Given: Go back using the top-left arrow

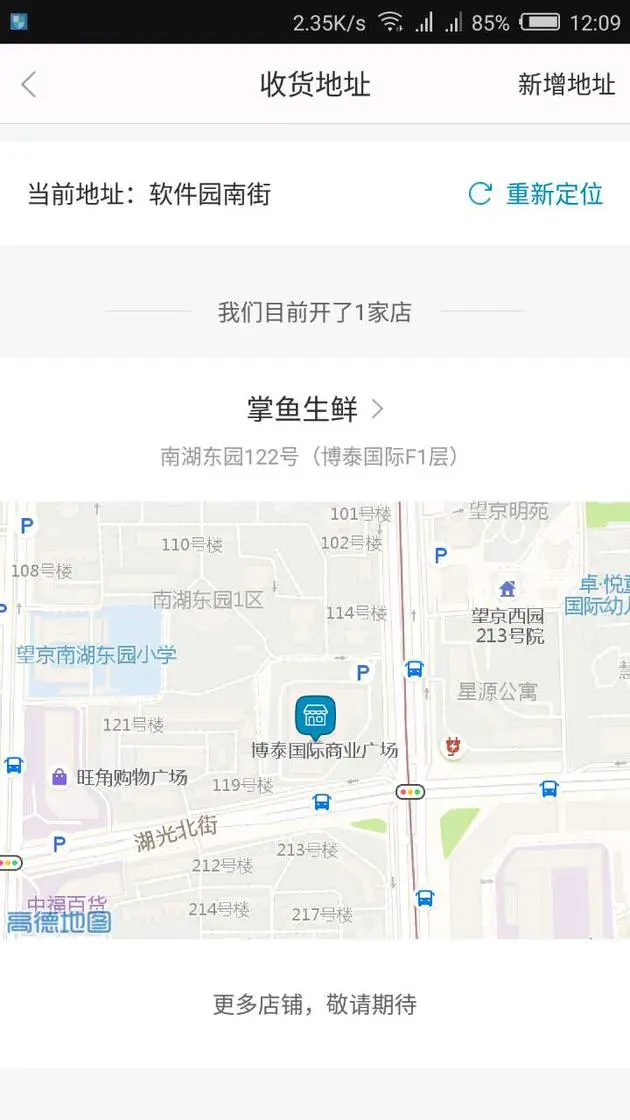Looking at the screenshot, I should [x=29, y=84].
